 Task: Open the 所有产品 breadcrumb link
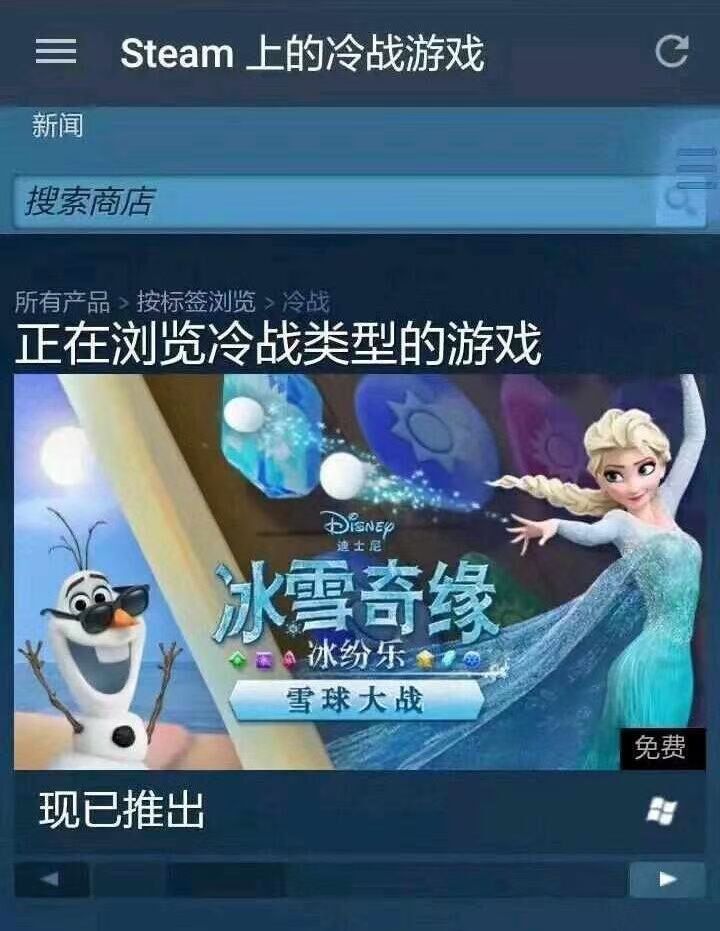point(62,301)
